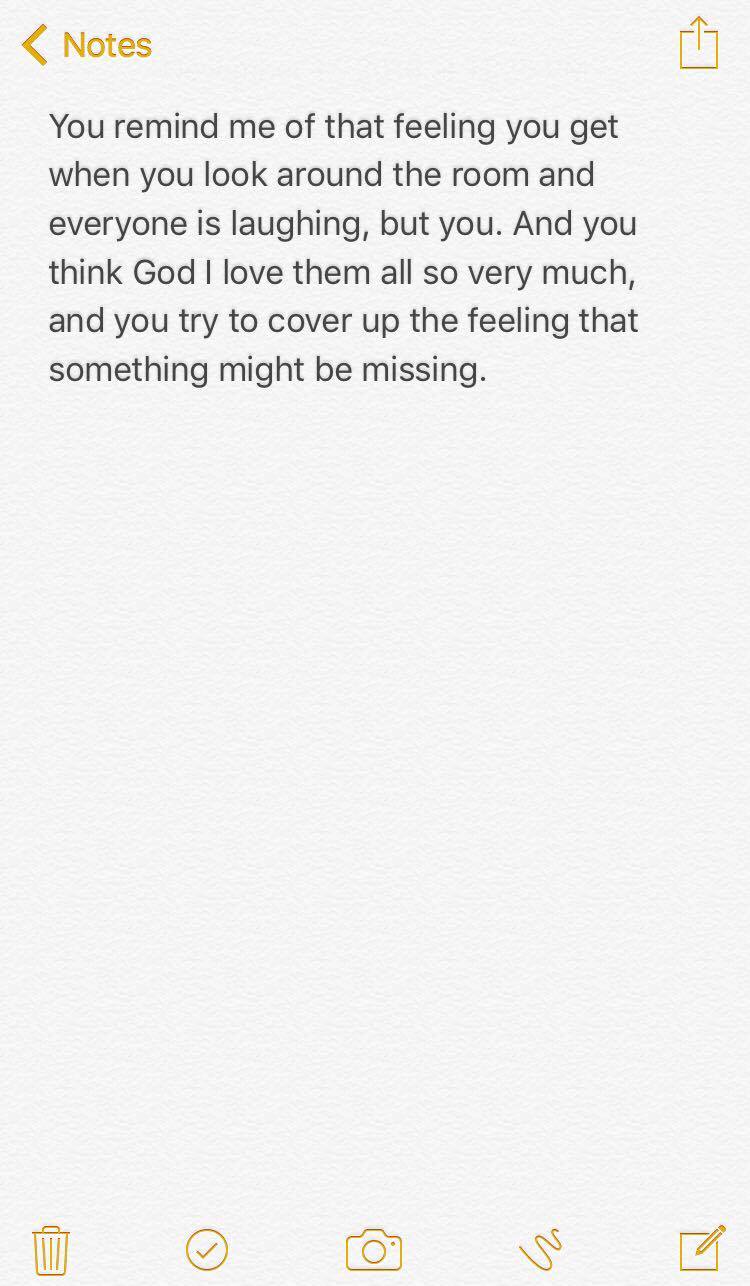Share this note
The height and width of the screenshot is (1286, 750).
[698, 44]
